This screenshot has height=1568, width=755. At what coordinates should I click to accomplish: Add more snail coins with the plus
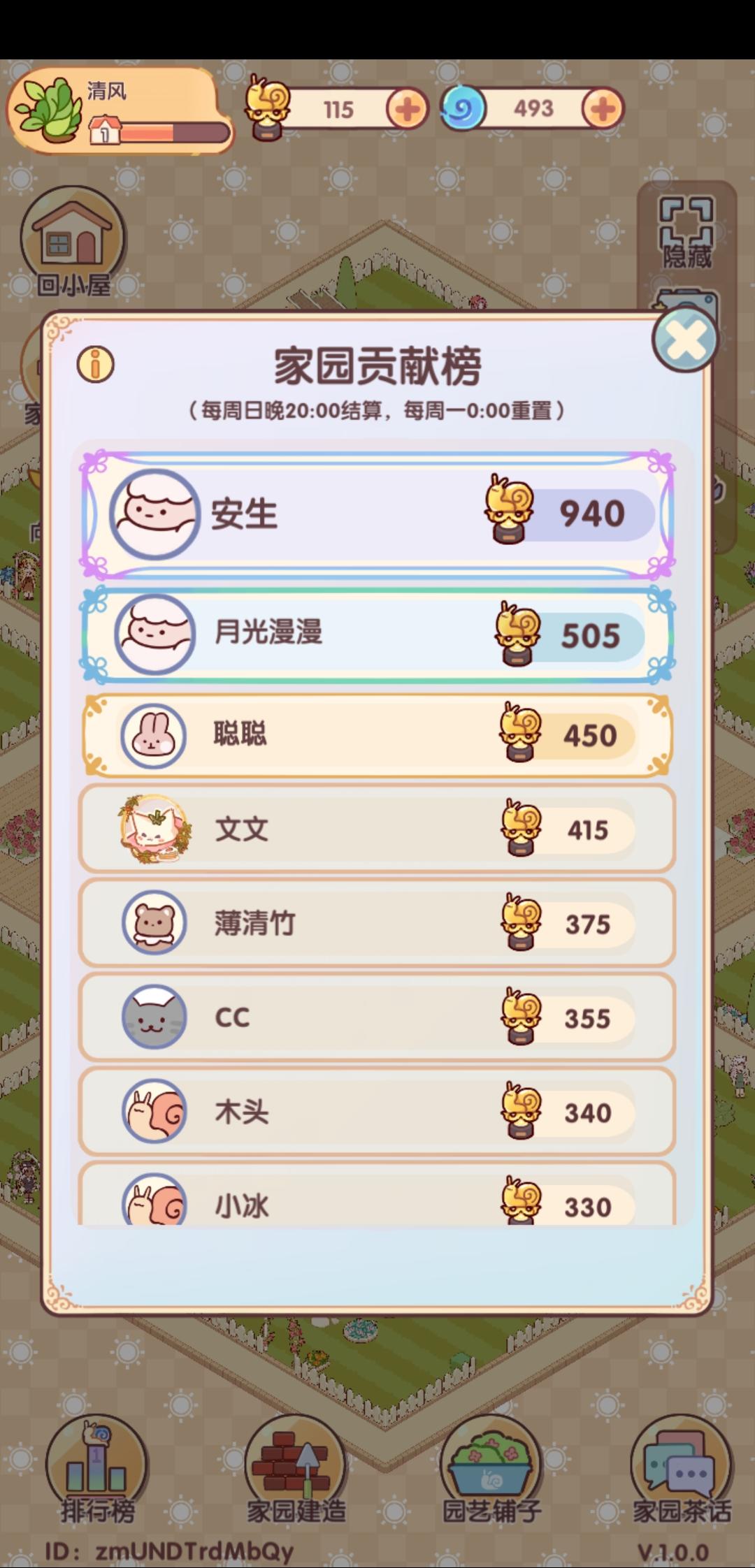click(407, 109)
